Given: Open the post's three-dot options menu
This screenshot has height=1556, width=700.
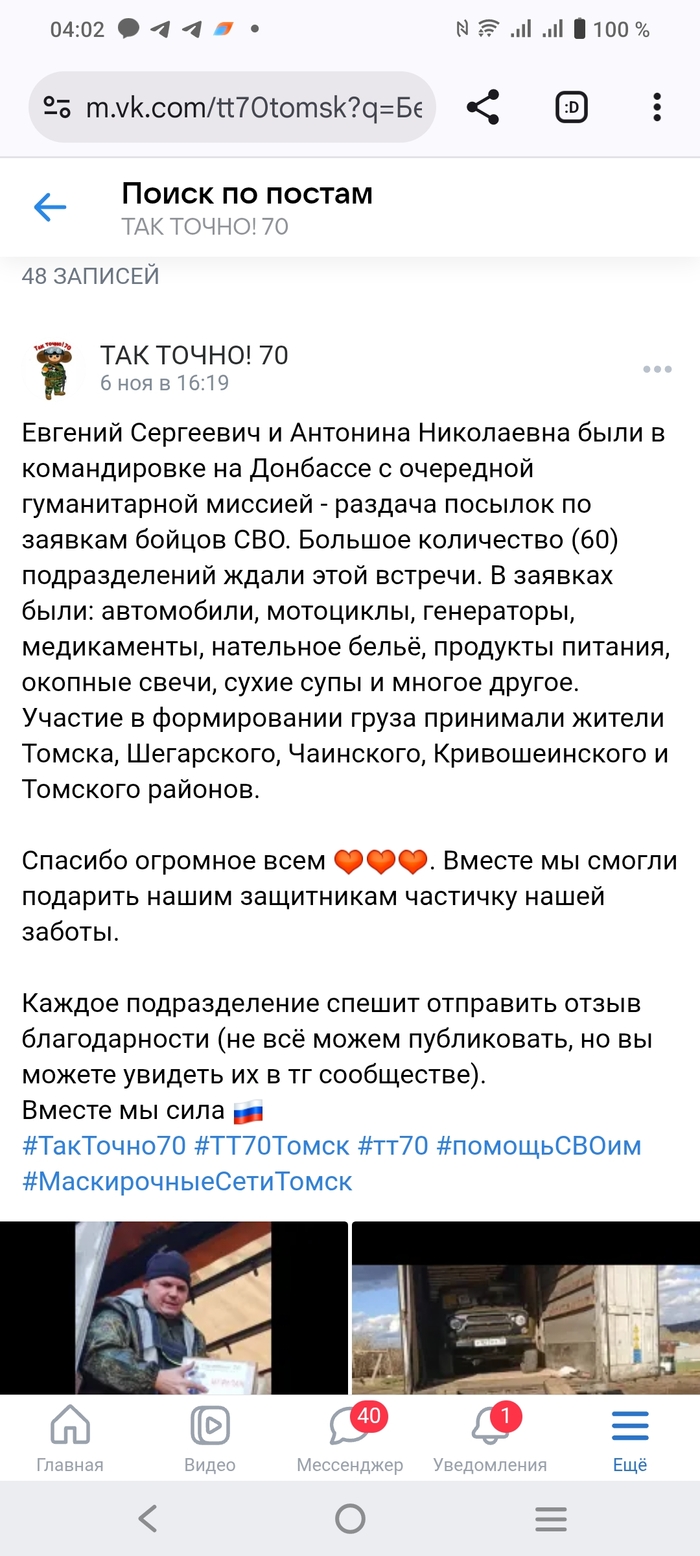Looking at the screenshot, I should (x=657, y=370).
